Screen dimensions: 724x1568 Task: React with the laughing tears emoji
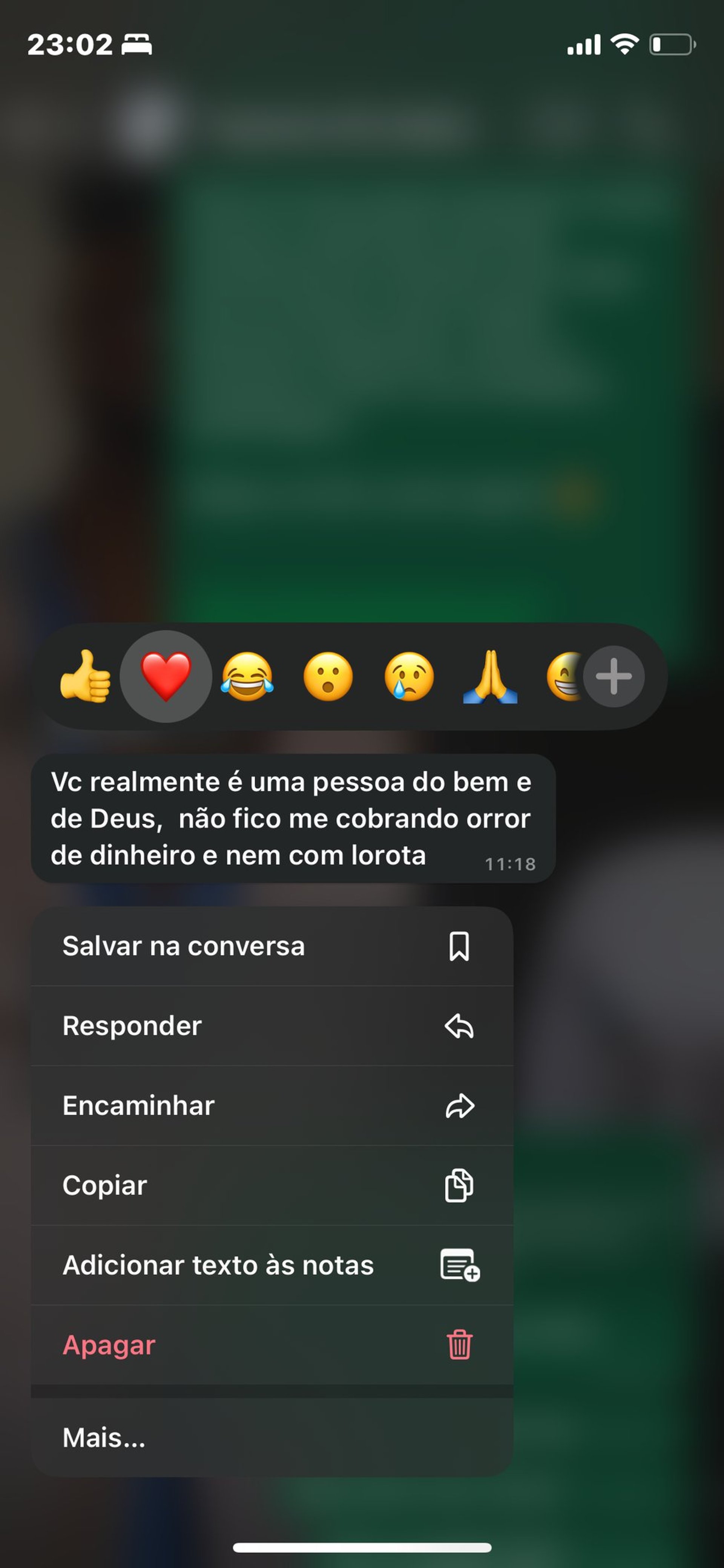247,676
